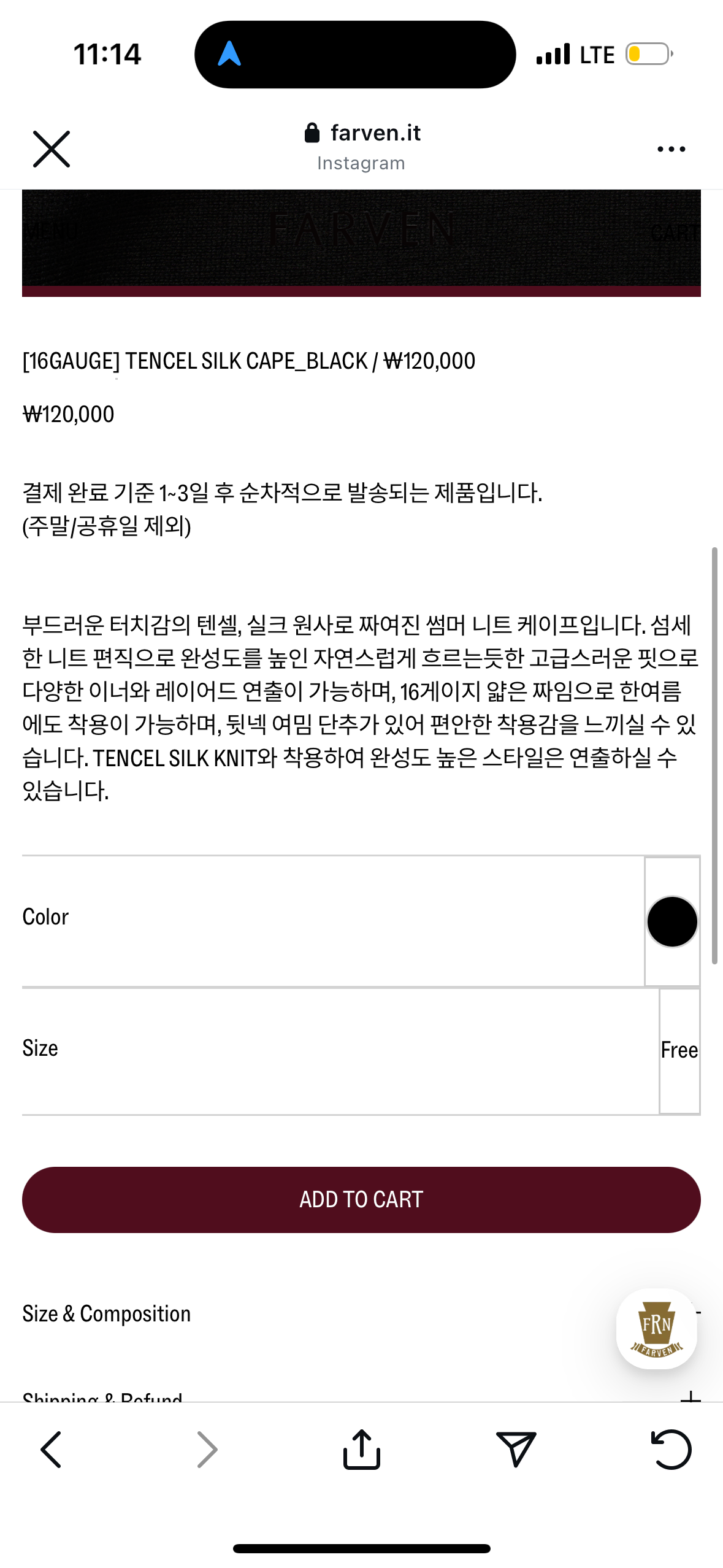This screenshot has width=723, height=1568.
Task: Tap the ADD TO CART button
Action: [361, 1199]
